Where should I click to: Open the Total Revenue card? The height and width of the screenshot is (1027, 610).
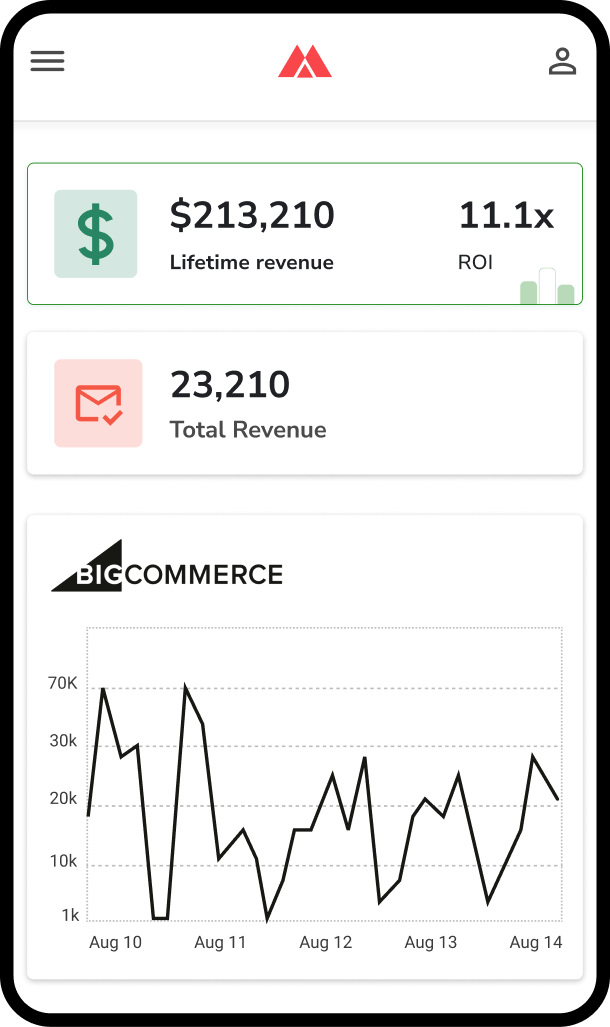coord(304,403)
